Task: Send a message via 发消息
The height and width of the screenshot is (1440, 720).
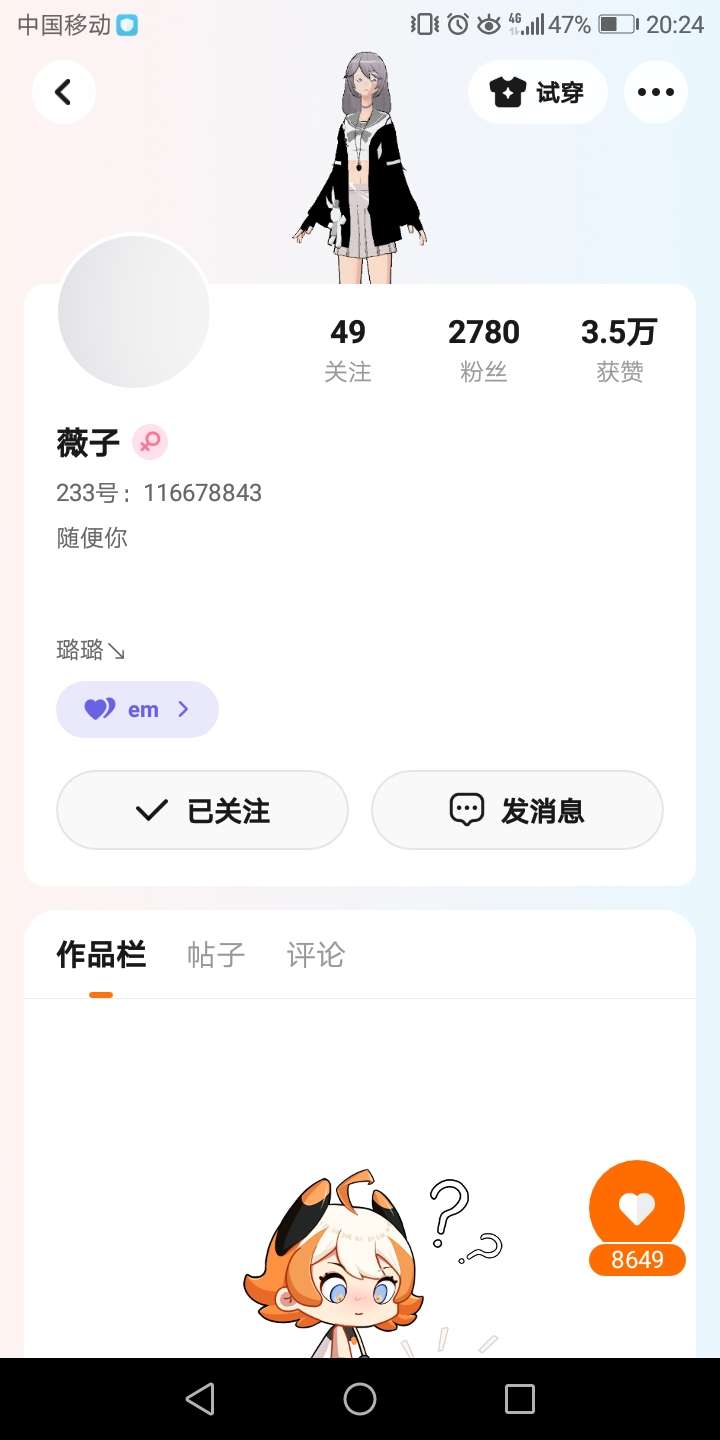Action: [x=517, y=810]
